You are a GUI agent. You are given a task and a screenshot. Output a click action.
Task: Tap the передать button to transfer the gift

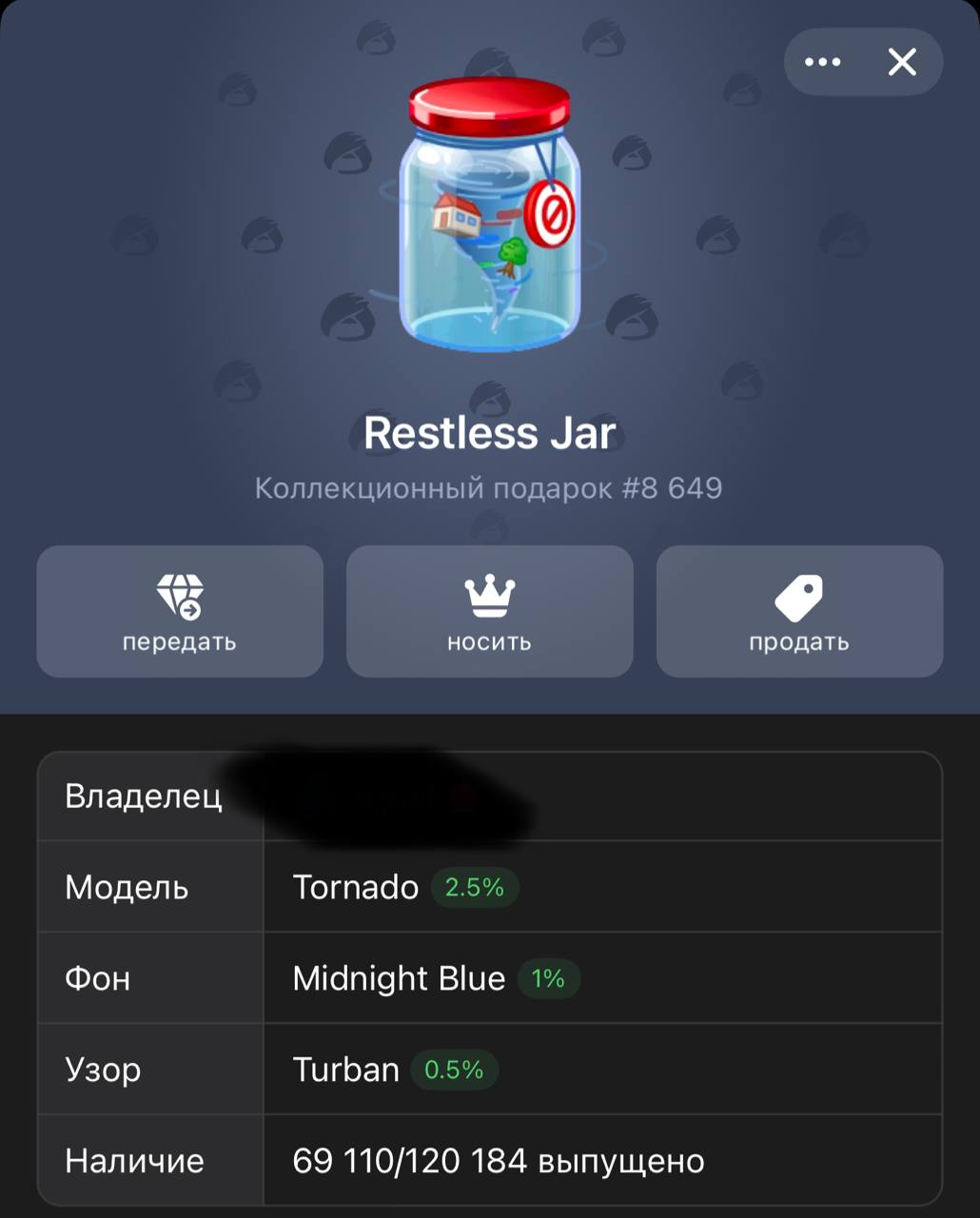point(180,611)
